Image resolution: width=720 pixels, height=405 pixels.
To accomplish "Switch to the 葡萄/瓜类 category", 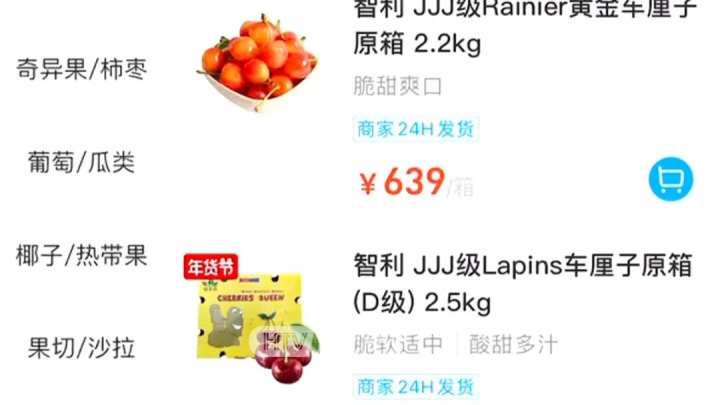I will (82, 162).
